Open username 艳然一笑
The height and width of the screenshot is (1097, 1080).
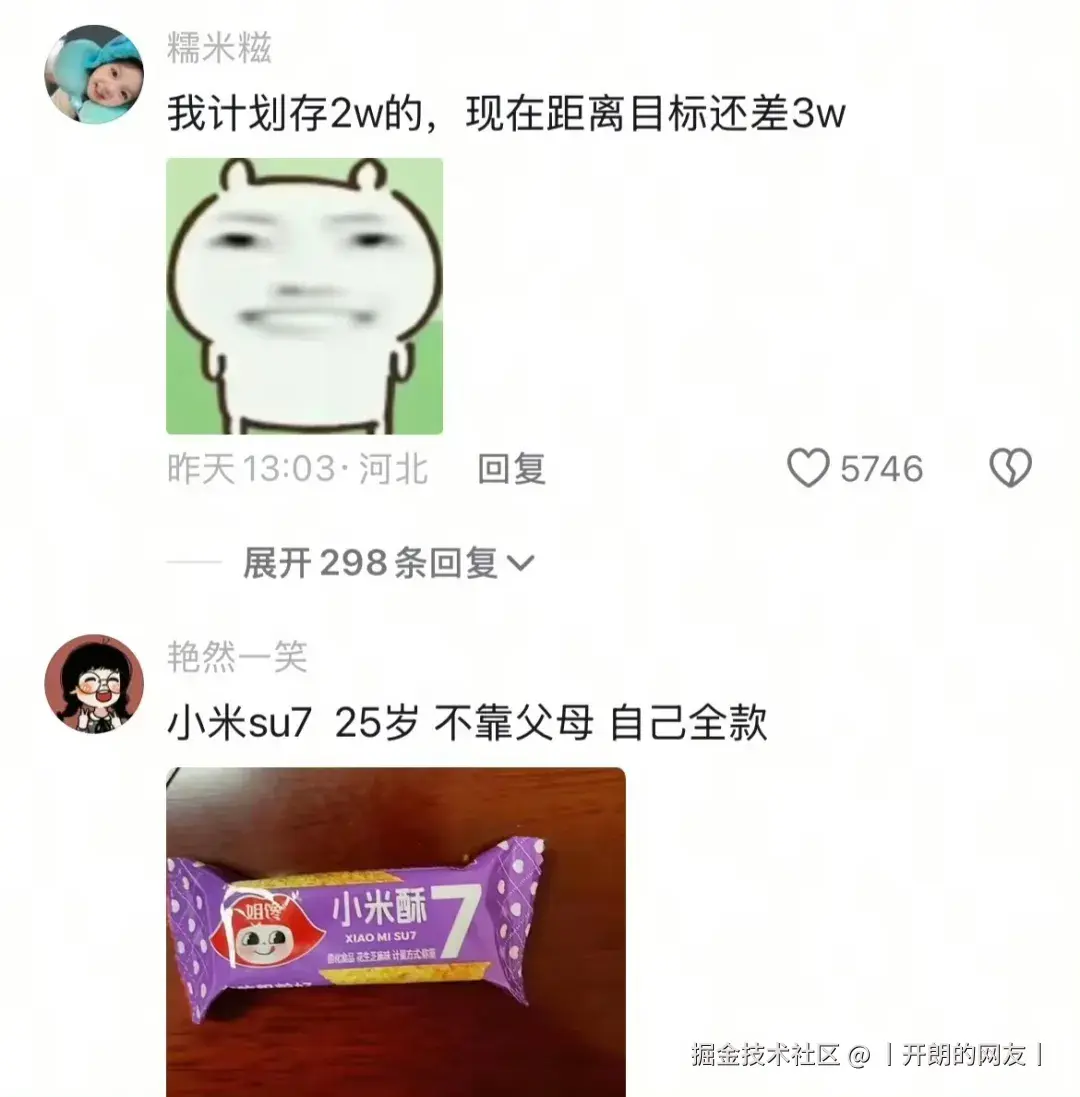pos(237,657)
